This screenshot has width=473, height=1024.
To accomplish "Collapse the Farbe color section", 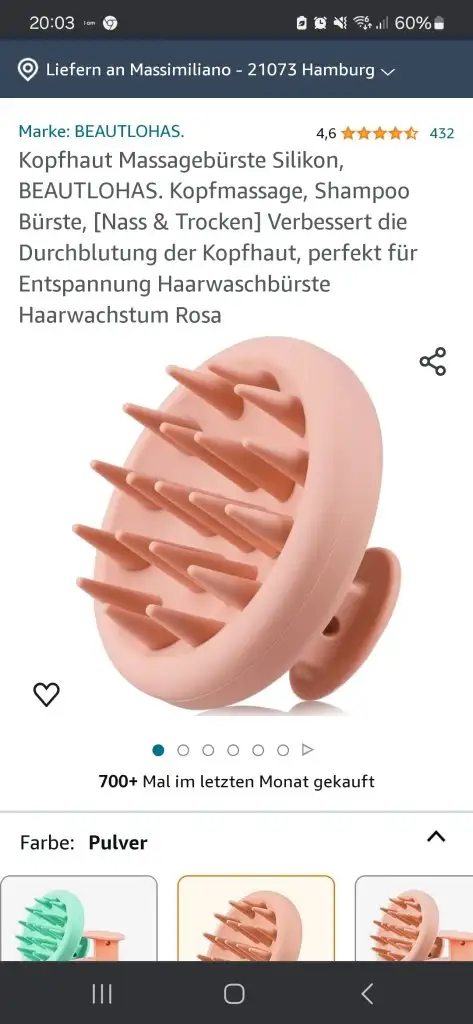I will tap(436, 837).
